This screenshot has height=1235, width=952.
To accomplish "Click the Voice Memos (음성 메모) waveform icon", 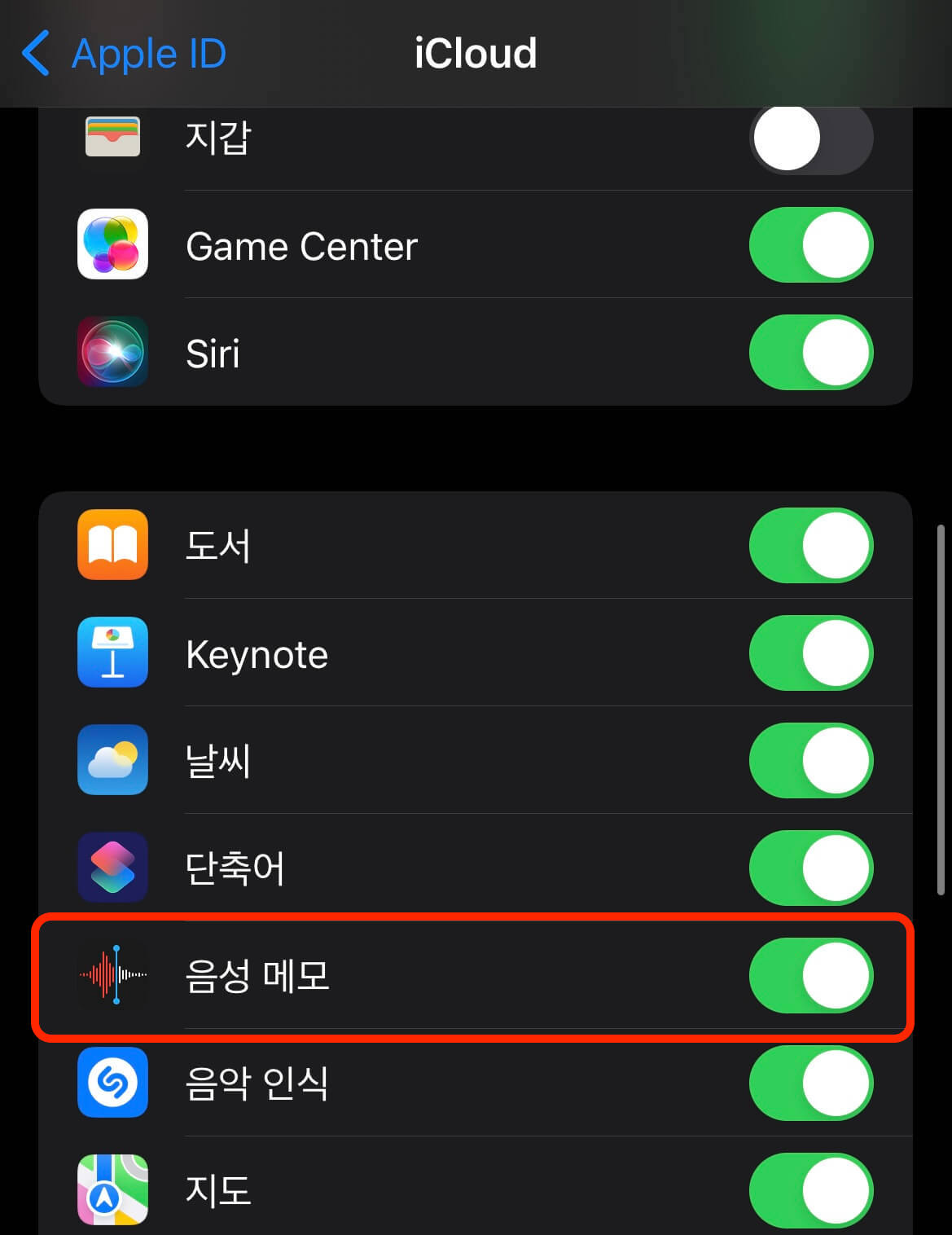I will coord(112,975).
